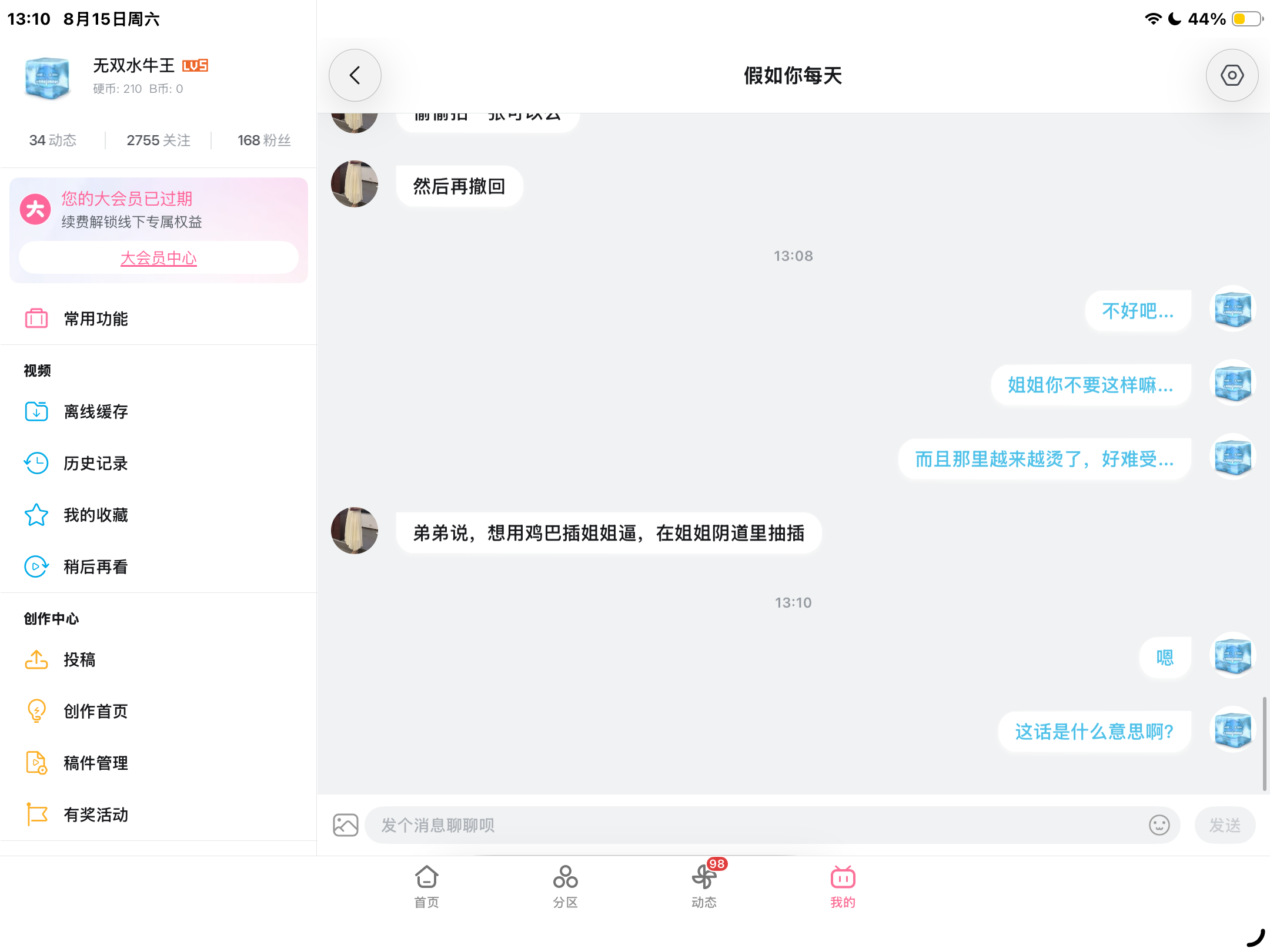
Task: Open 离线缓存 offline cache
Action: point(159,411)
